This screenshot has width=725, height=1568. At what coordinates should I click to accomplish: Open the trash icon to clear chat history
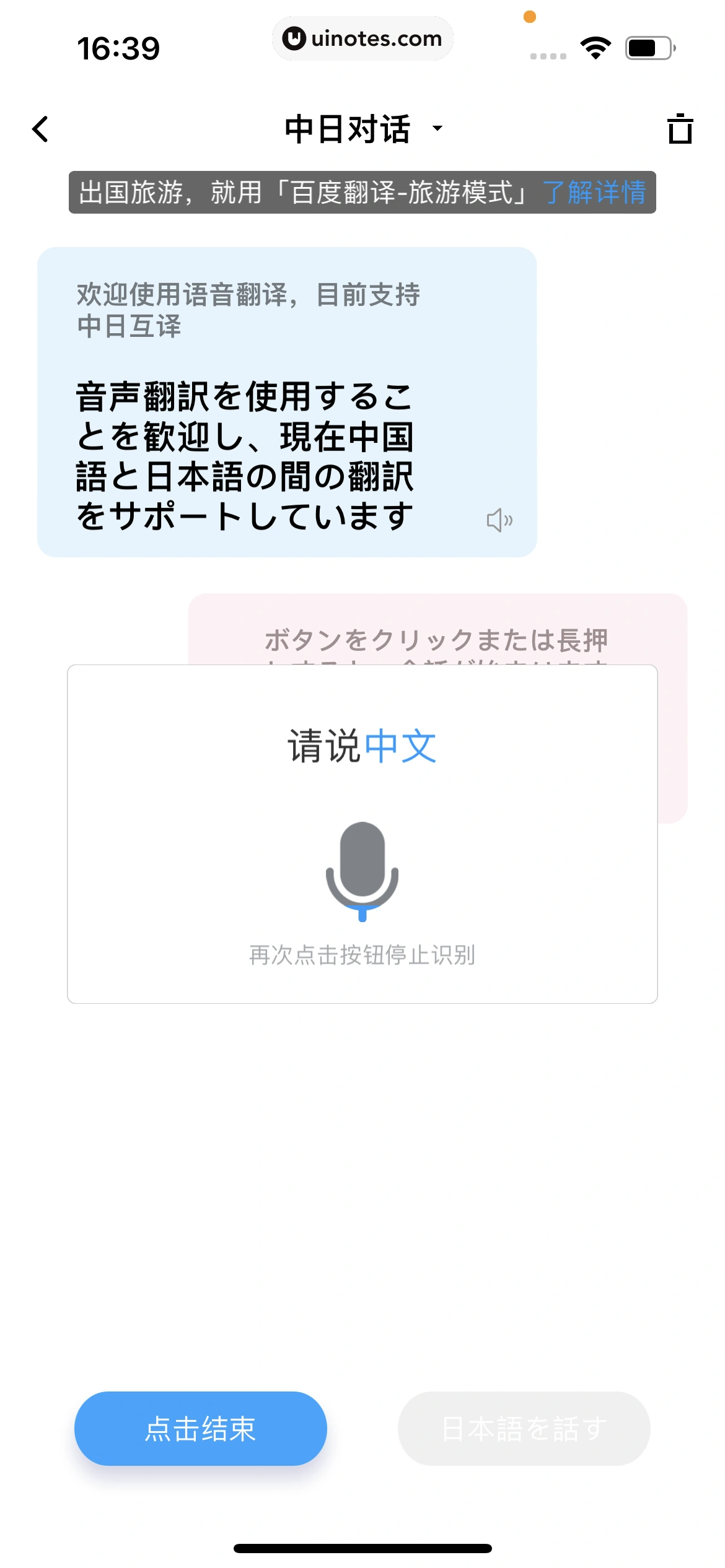[x=680, y=129]
